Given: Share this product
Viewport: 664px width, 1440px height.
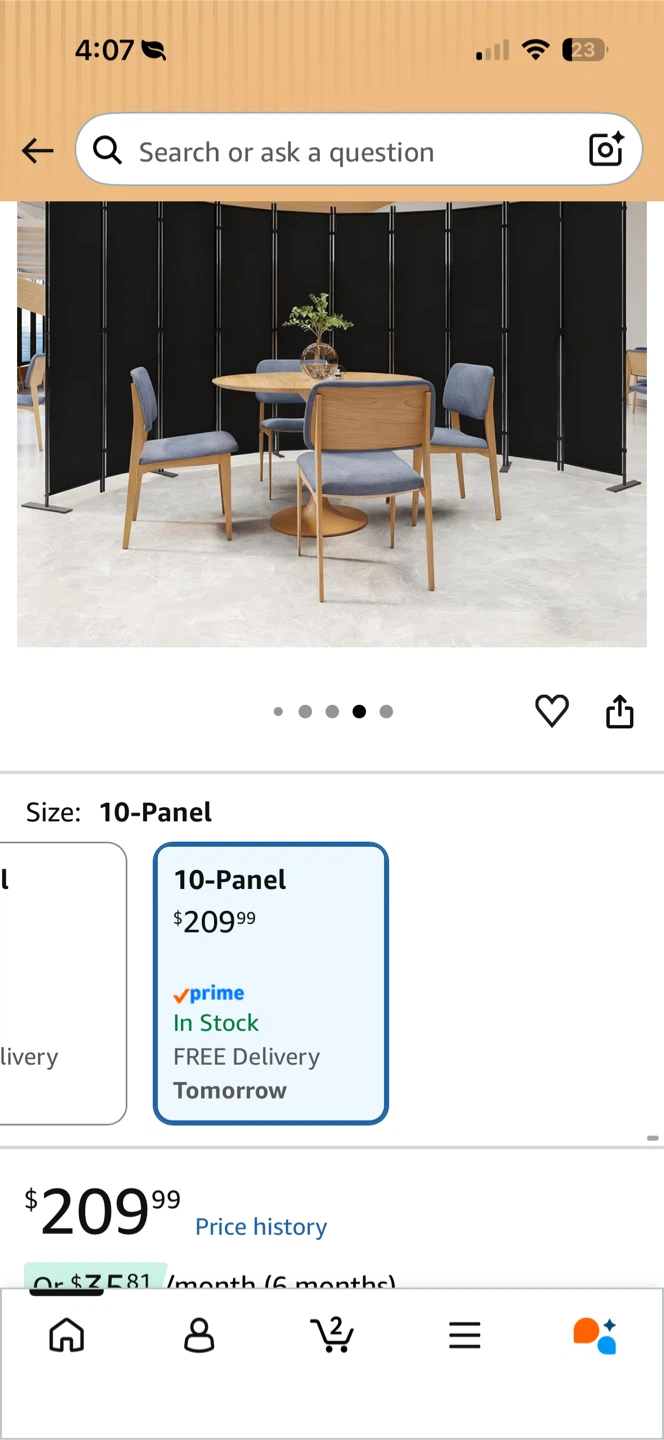Looking at the screenshot, I should pyautogui.click(x=620, y=711).
